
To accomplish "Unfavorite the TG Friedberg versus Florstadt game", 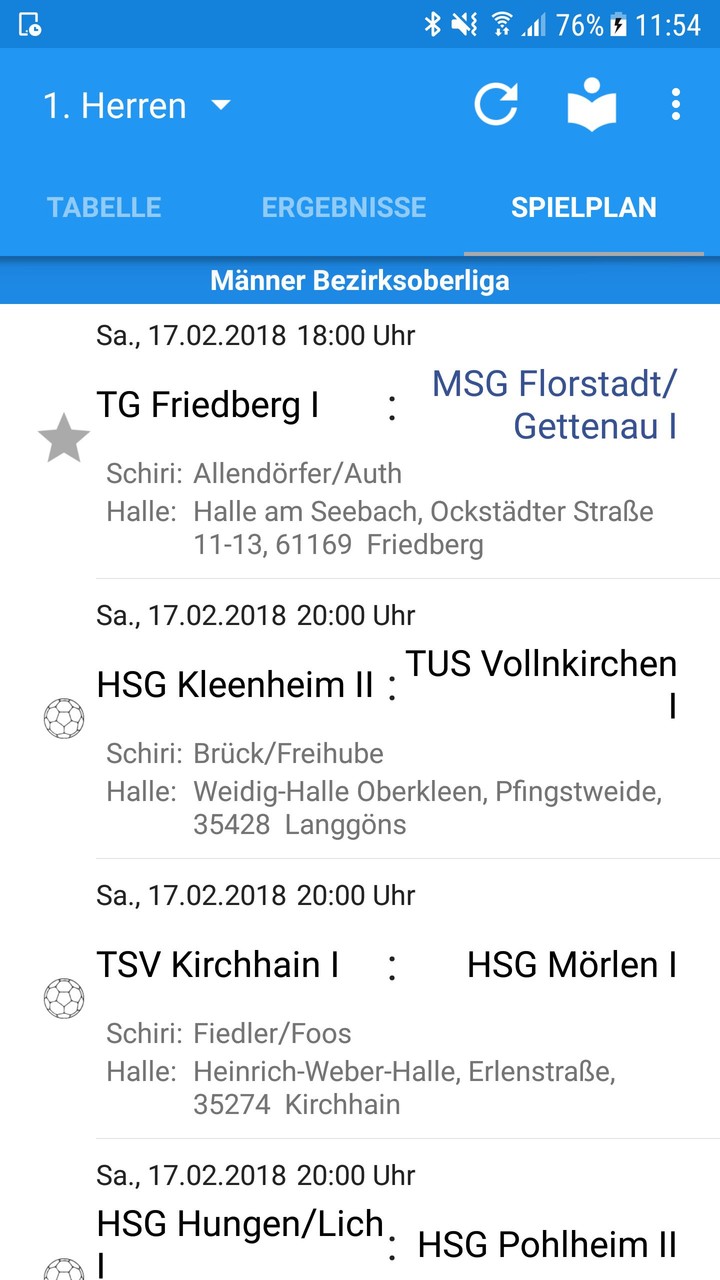I will [x=64, y=435].
